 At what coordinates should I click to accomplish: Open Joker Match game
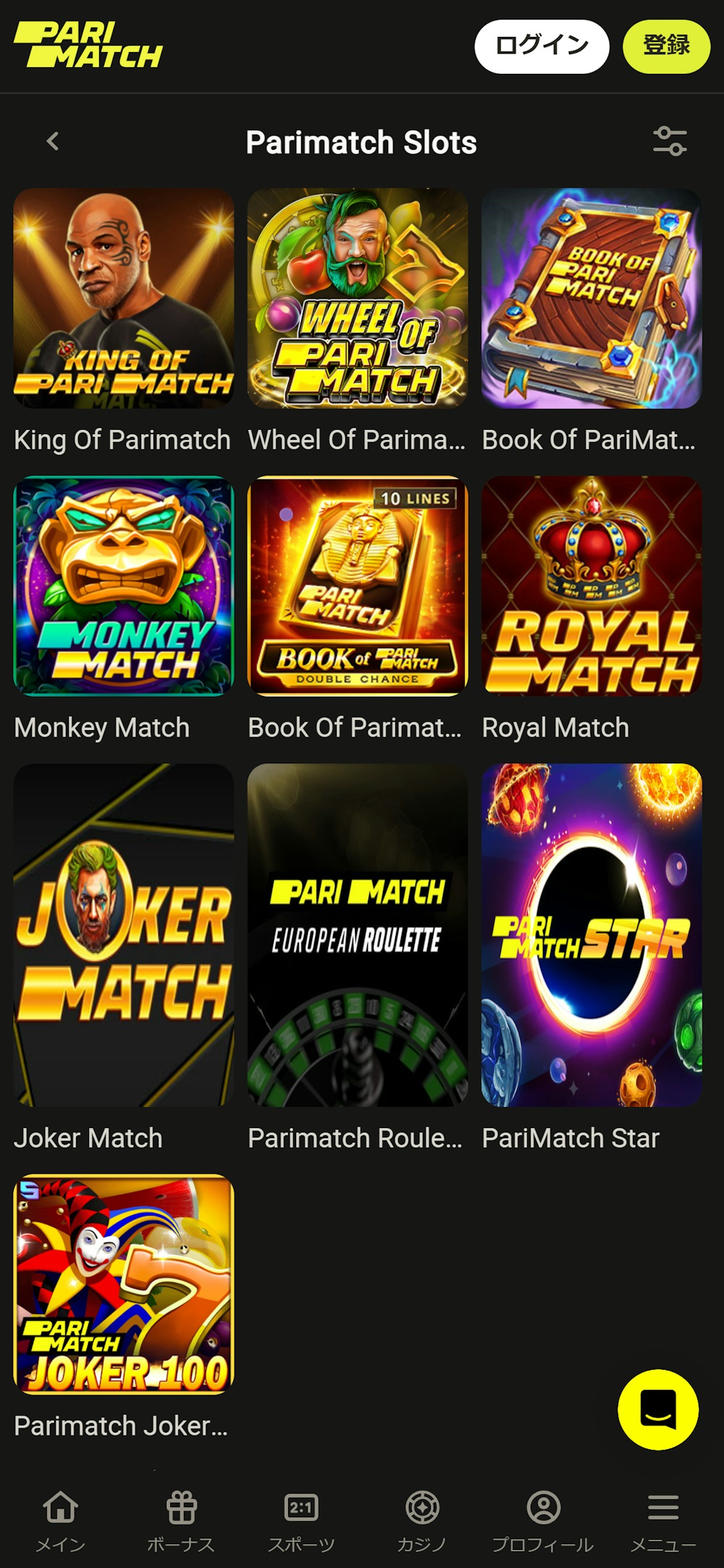pos(124,935)
